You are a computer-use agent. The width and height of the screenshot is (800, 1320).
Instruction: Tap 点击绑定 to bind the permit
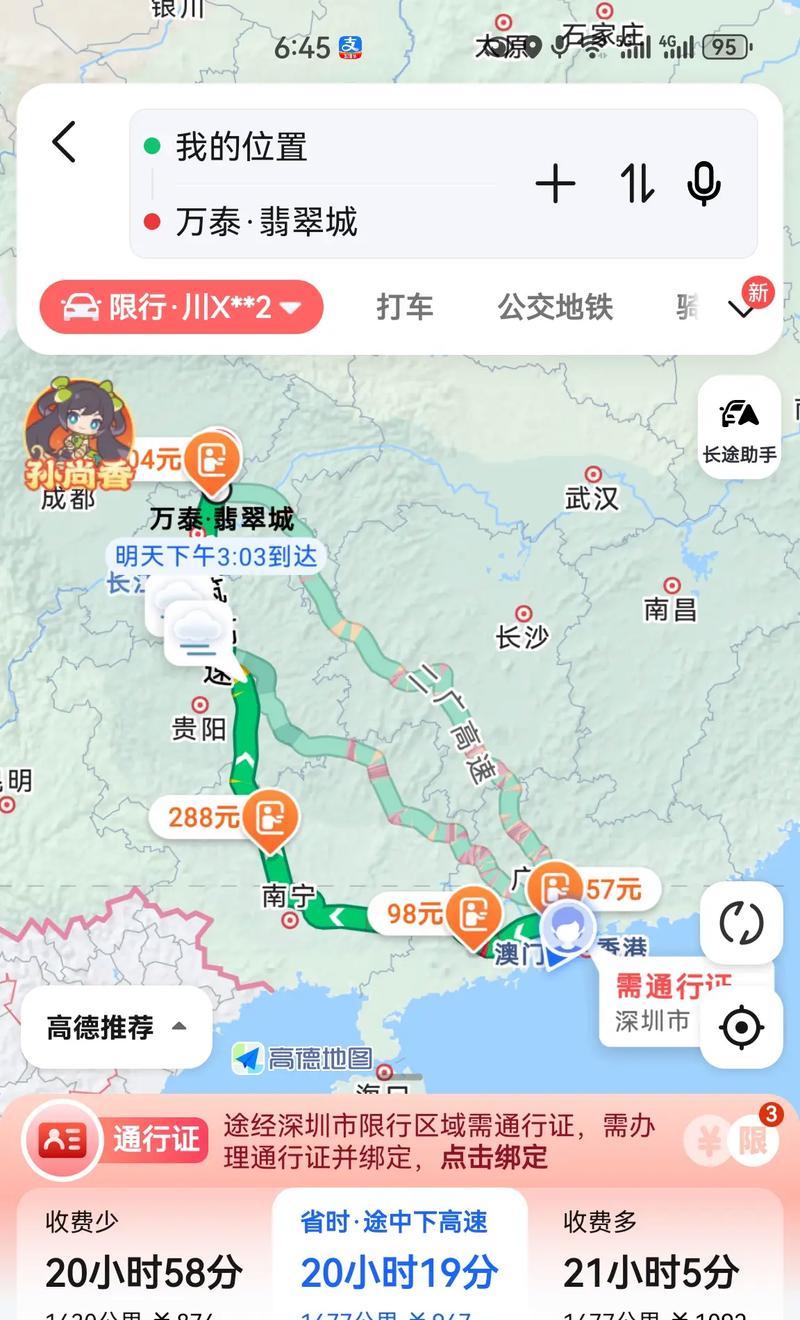[x=494, y=1158]
